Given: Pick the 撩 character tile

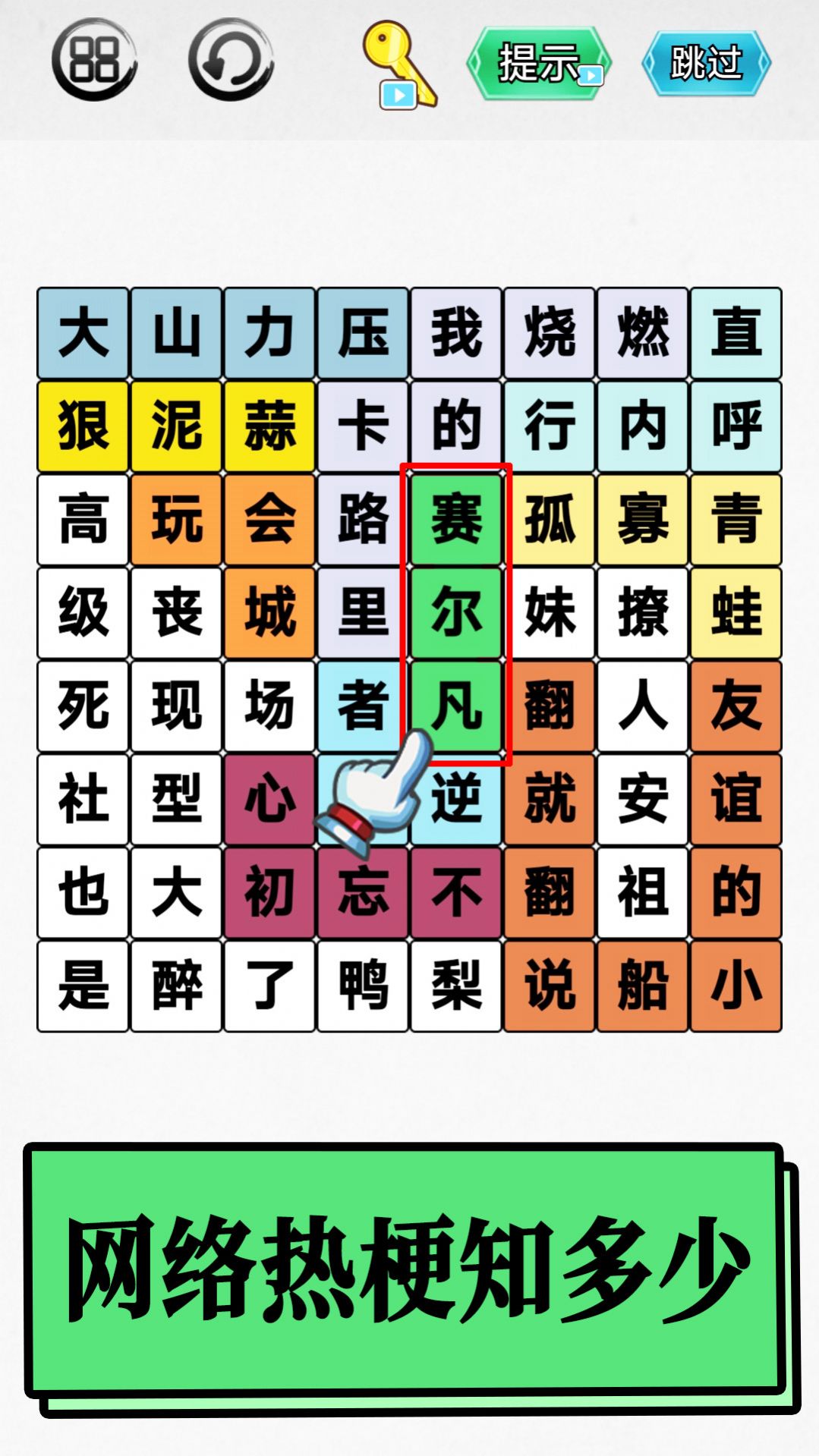Looking at the screenshot, I should 643,613.
